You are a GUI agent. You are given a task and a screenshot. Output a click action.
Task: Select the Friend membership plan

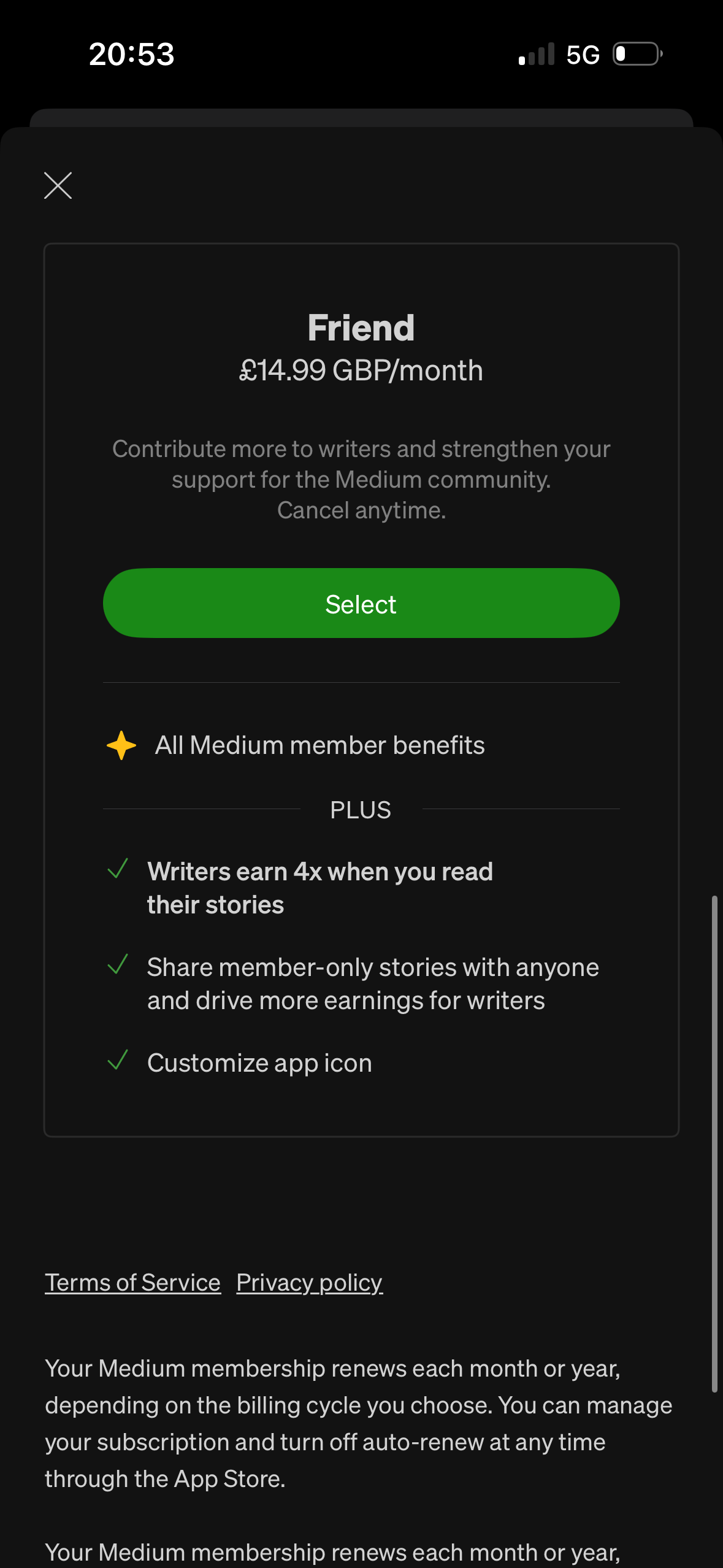pyautogui.click(x=361, y=603)
